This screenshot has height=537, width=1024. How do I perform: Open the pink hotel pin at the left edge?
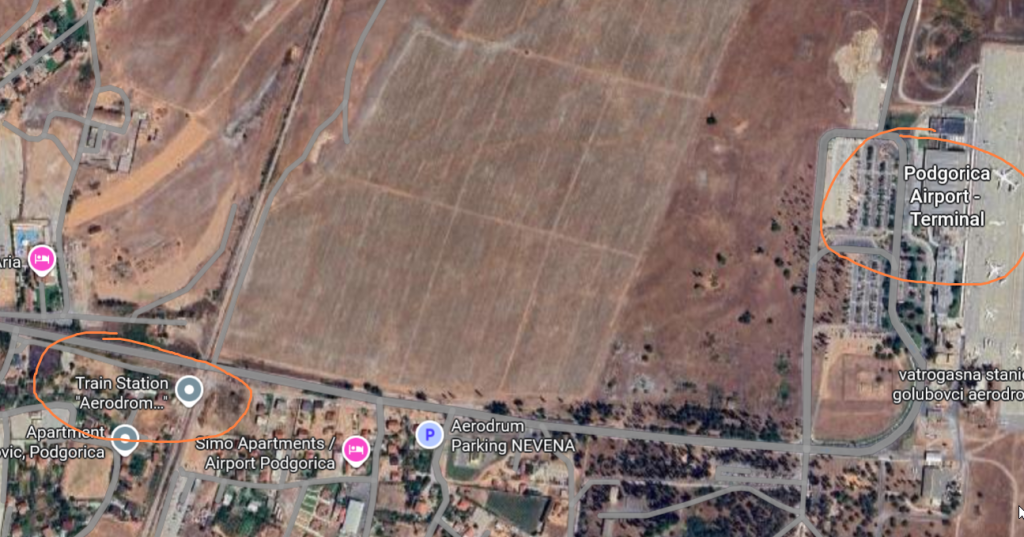(41, 260)
